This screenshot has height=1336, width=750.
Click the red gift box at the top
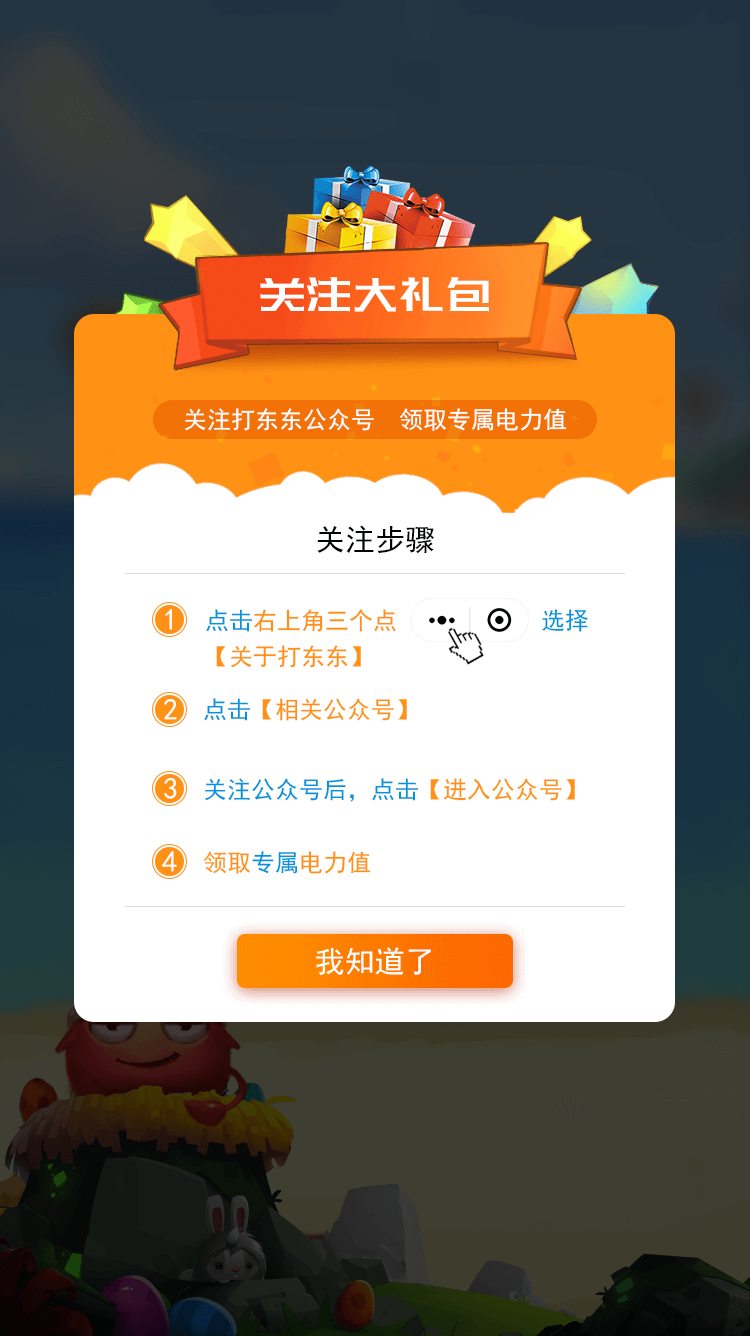click(424, 227)
